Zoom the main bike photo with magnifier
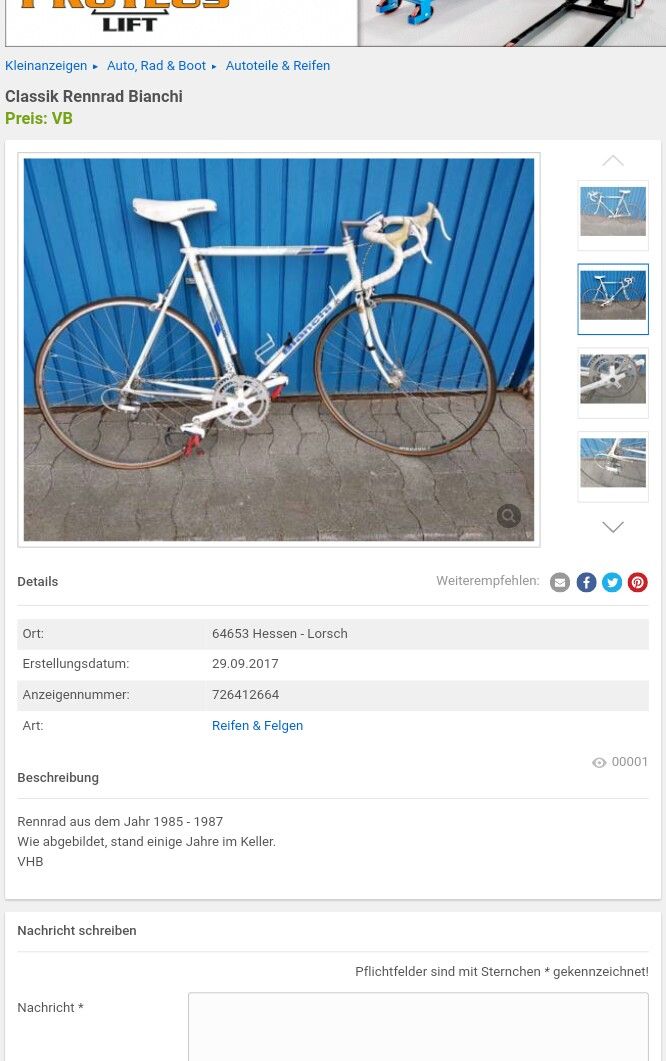The image size is (666, 1061). point(509,516)
